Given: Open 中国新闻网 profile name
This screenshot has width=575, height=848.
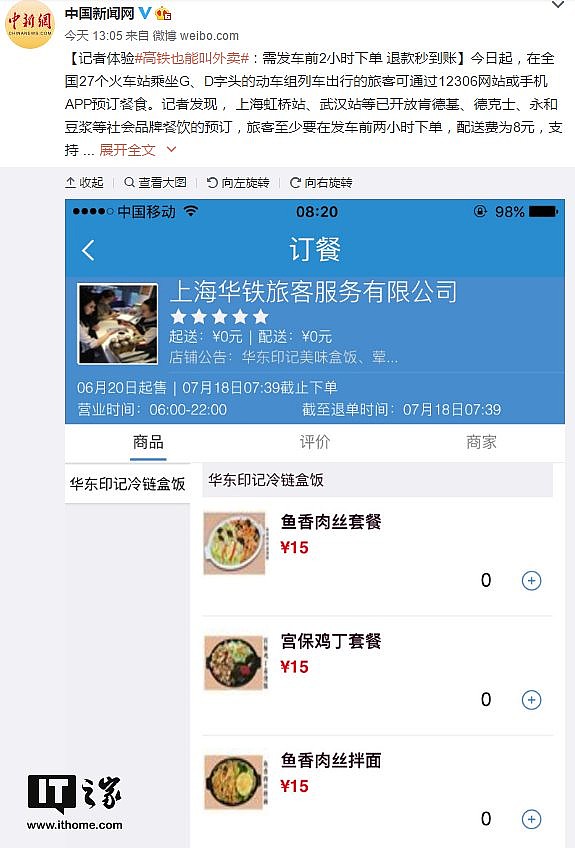Looking at the screenshot, I should (100, 14).
